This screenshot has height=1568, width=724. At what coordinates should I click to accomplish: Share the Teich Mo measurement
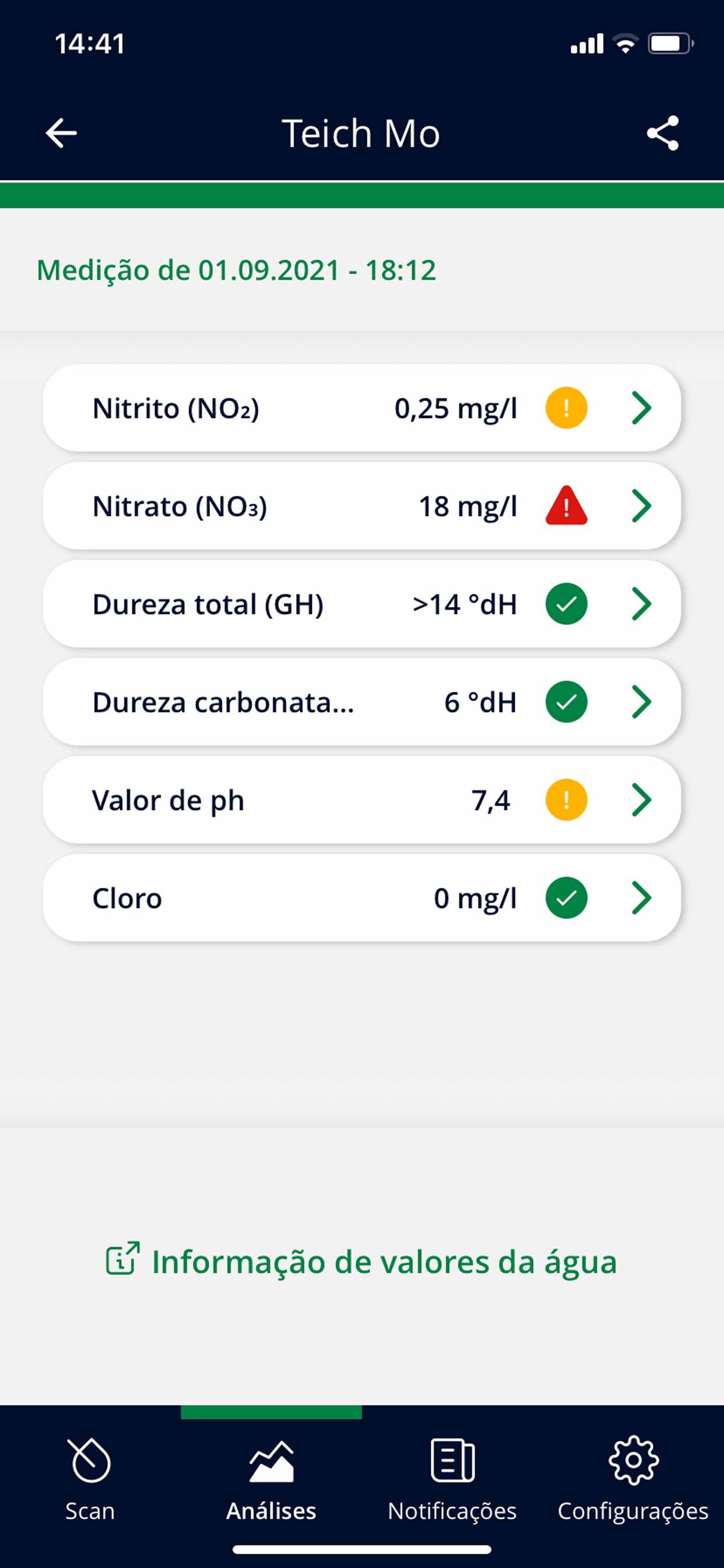[x=663, y=132]
